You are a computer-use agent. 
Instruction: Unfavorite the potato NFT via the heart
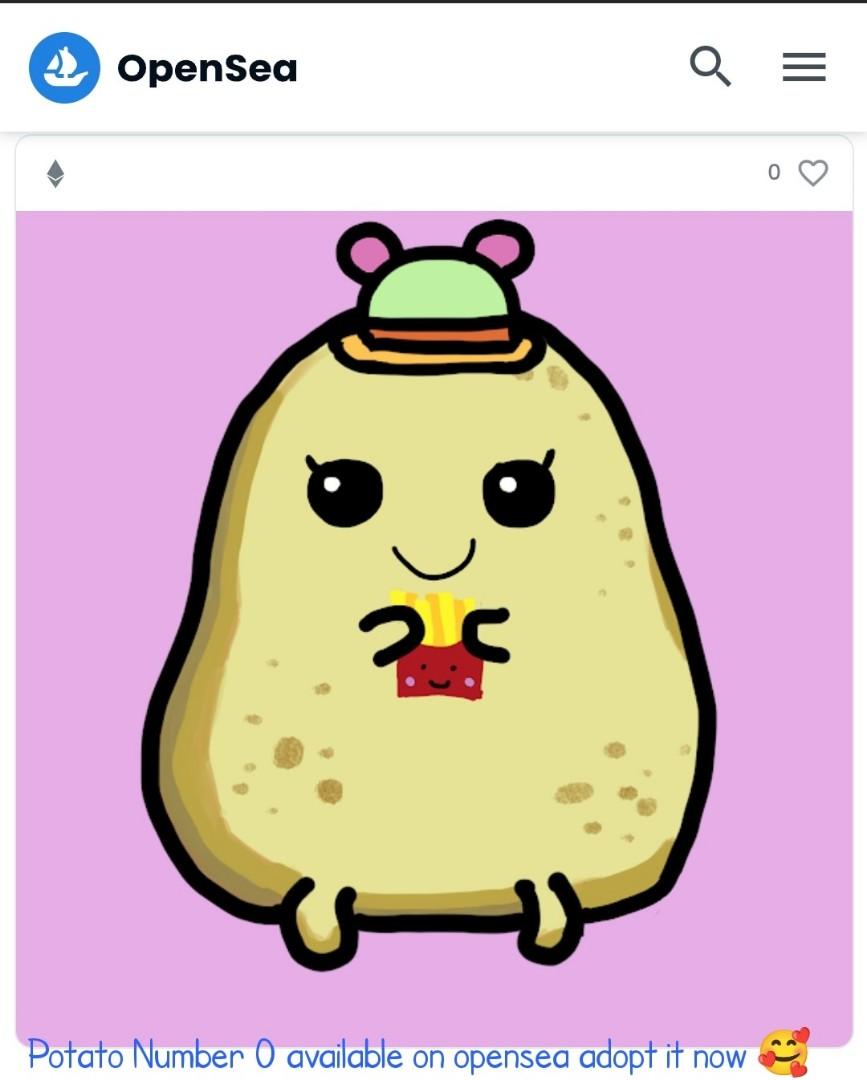click(812, 173)
